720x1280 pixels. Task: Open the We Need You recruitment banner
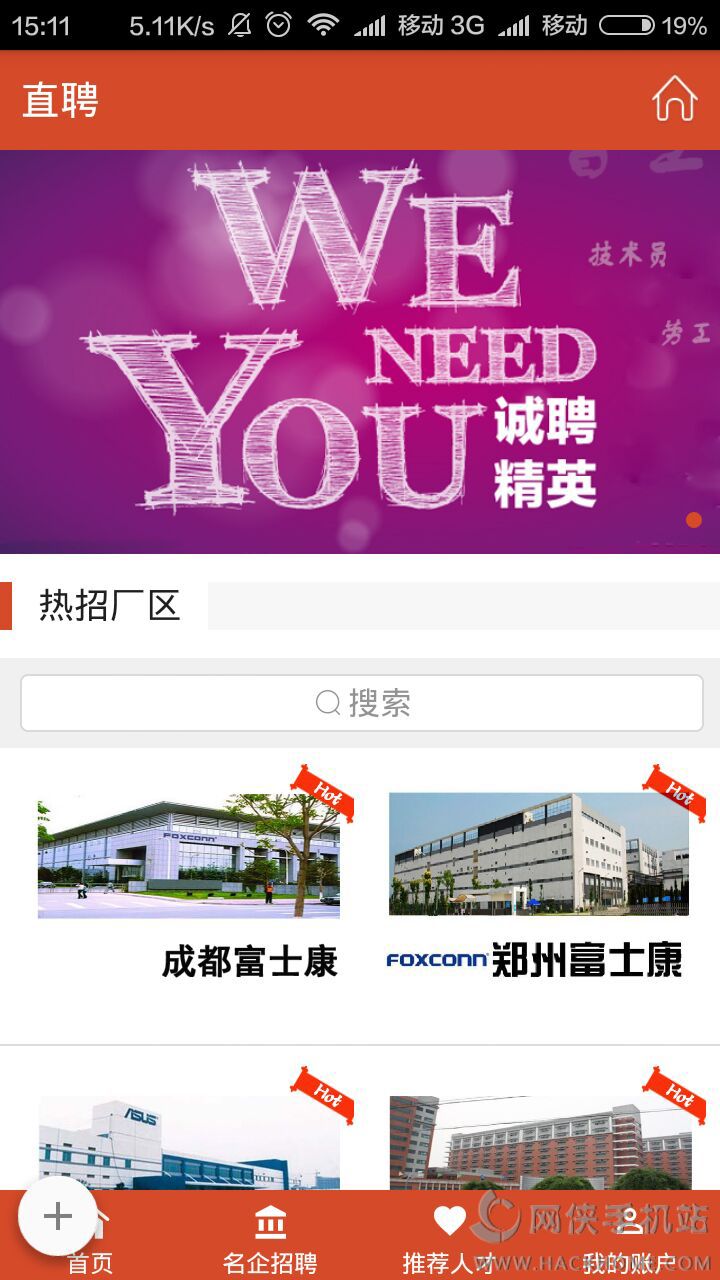coord(360,351)
